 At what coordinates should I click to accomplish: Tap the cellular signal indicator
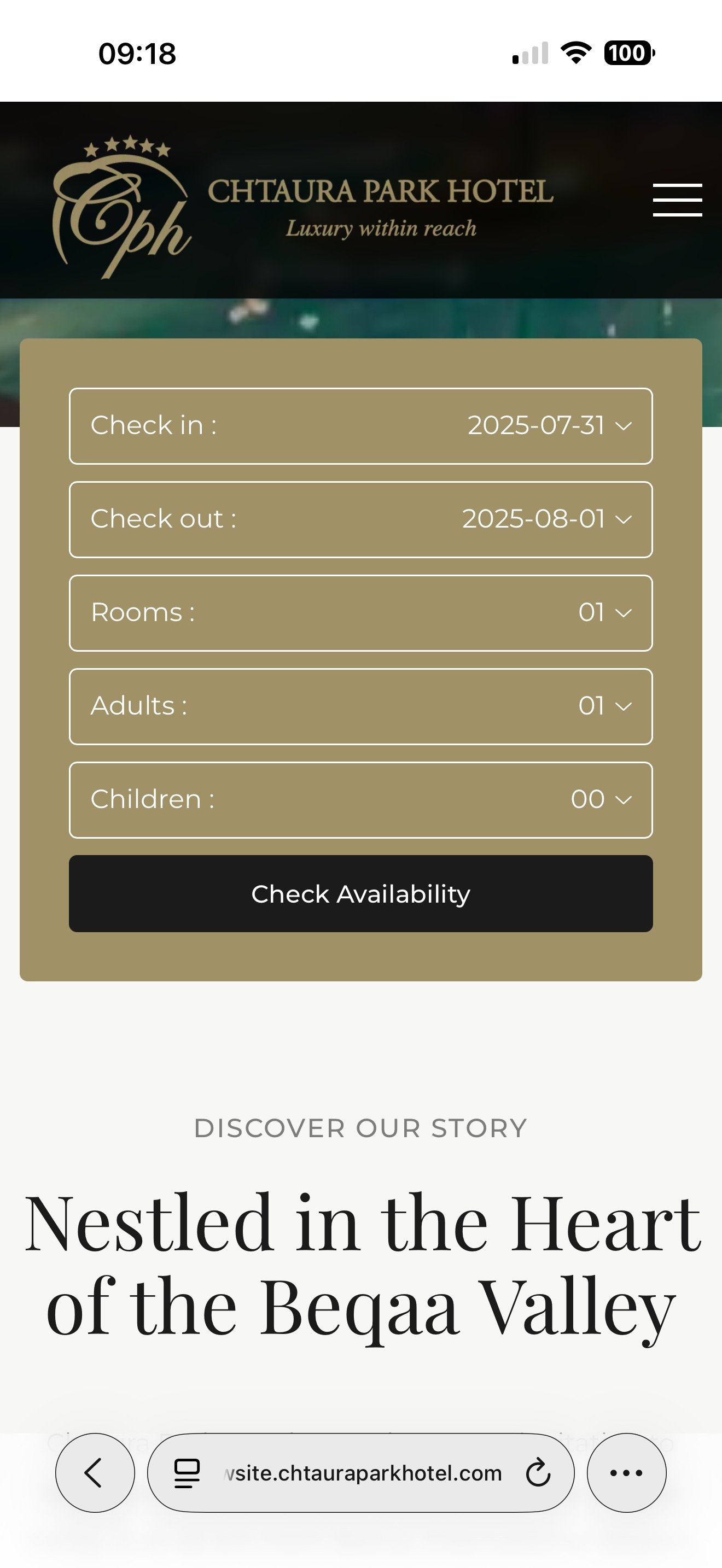click(529, 54)
